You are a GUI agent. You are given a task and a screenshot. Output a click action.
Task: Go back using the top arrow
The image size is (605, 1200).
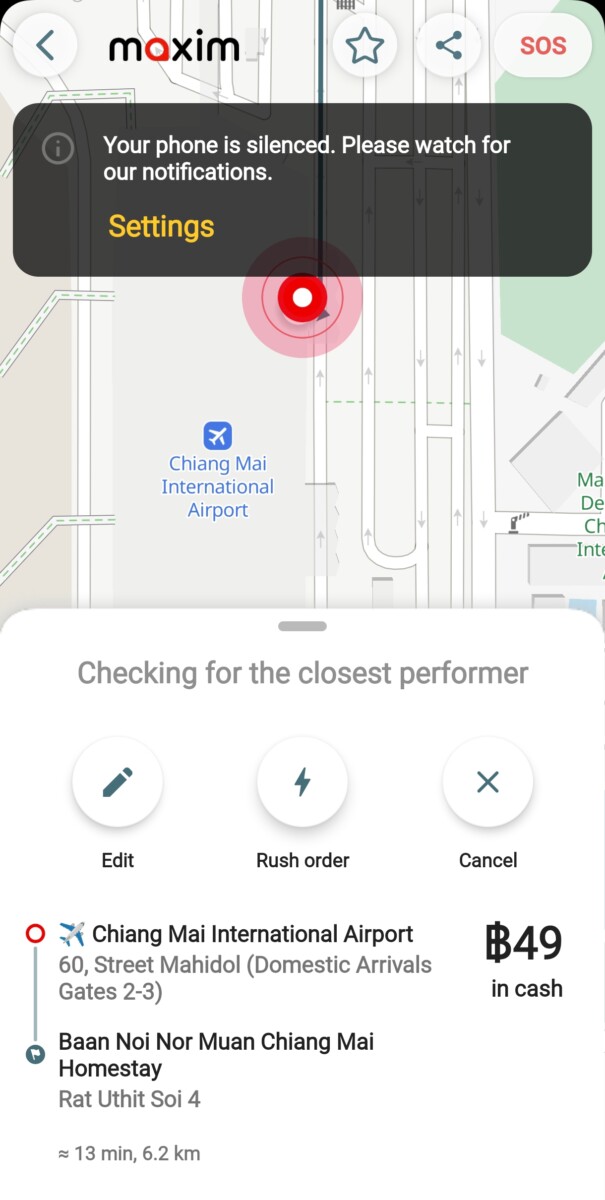pyautogui.click(x=45, y=45)
